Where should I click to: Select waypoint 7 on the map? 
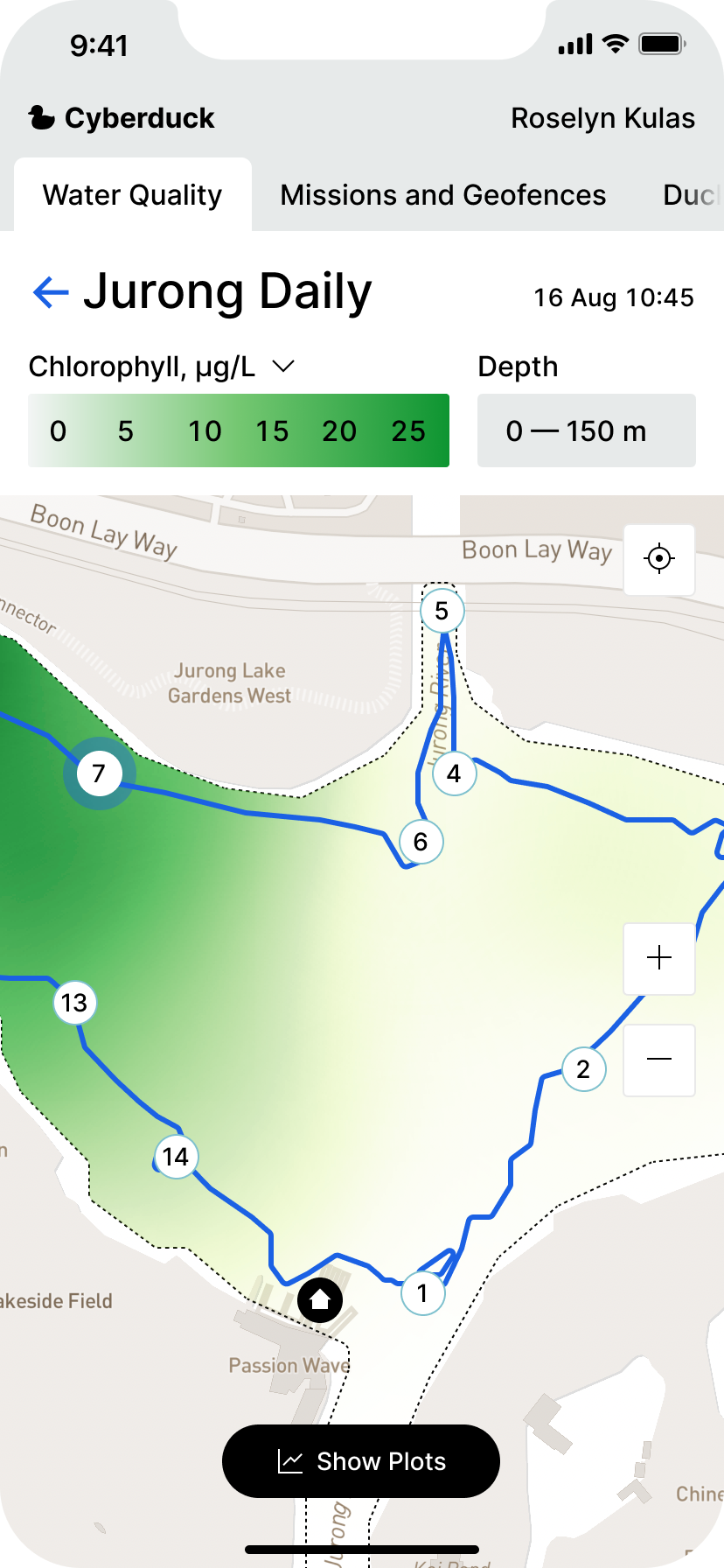coord(99,773)
